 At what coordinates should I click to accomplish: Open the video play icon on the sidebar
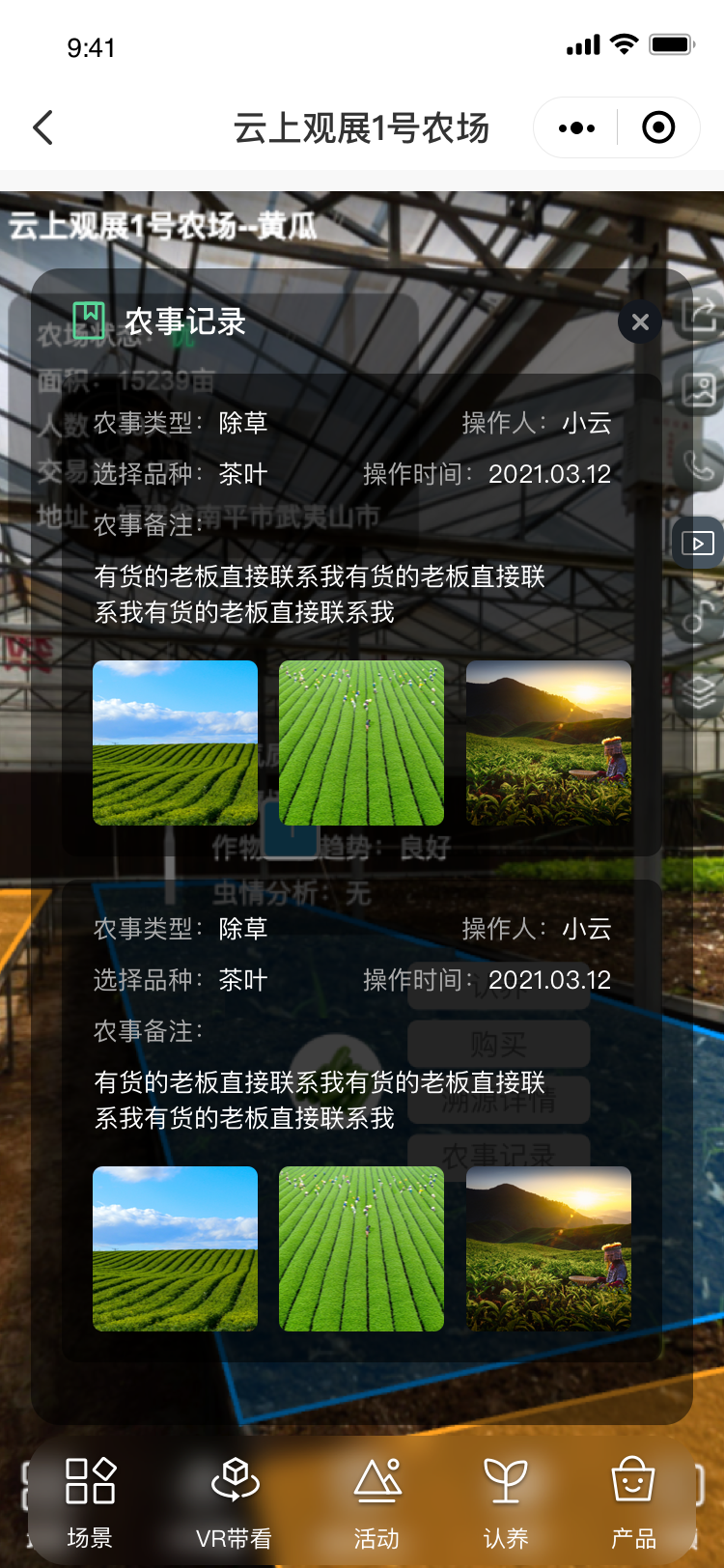[698, 543]
